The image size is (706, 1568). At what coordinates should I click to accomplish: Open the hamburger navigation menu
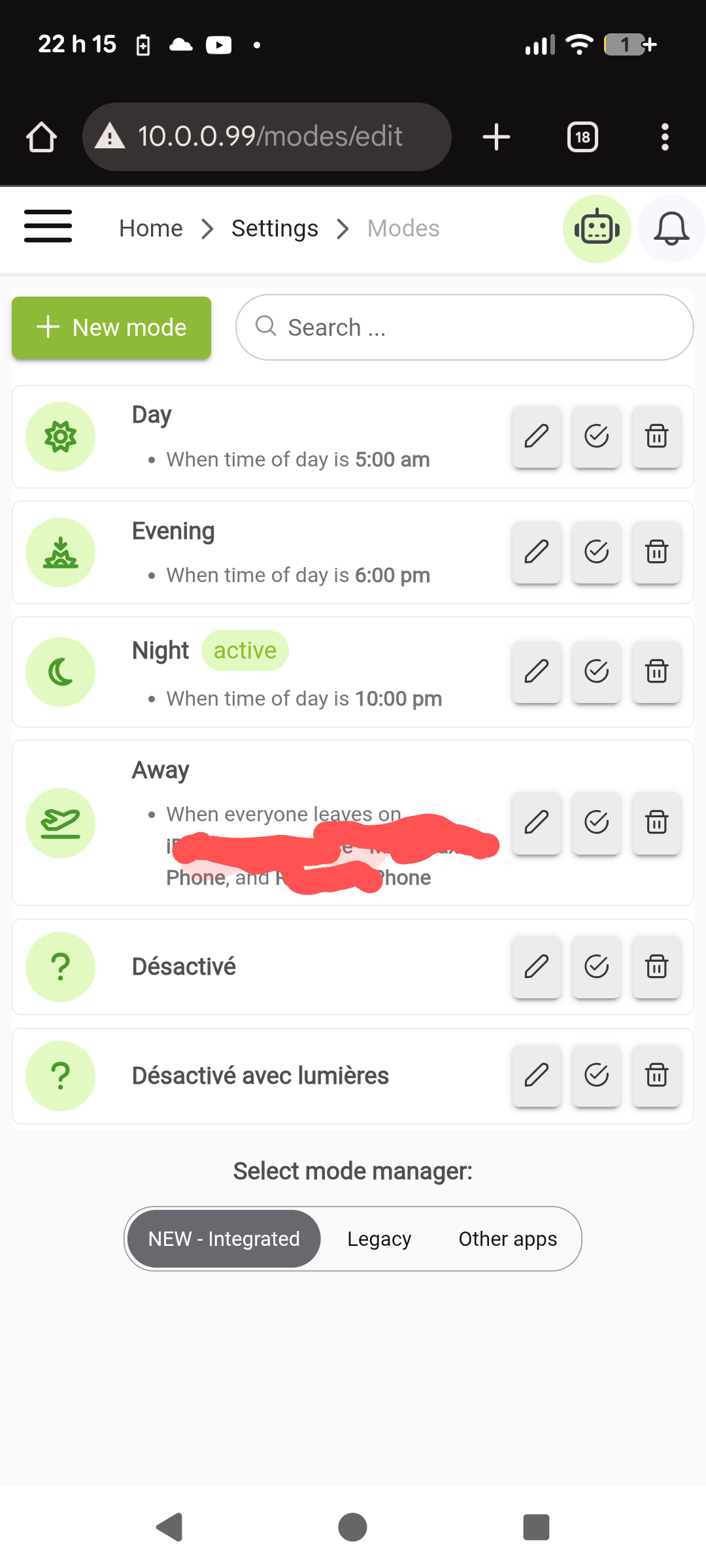point(48,227)
